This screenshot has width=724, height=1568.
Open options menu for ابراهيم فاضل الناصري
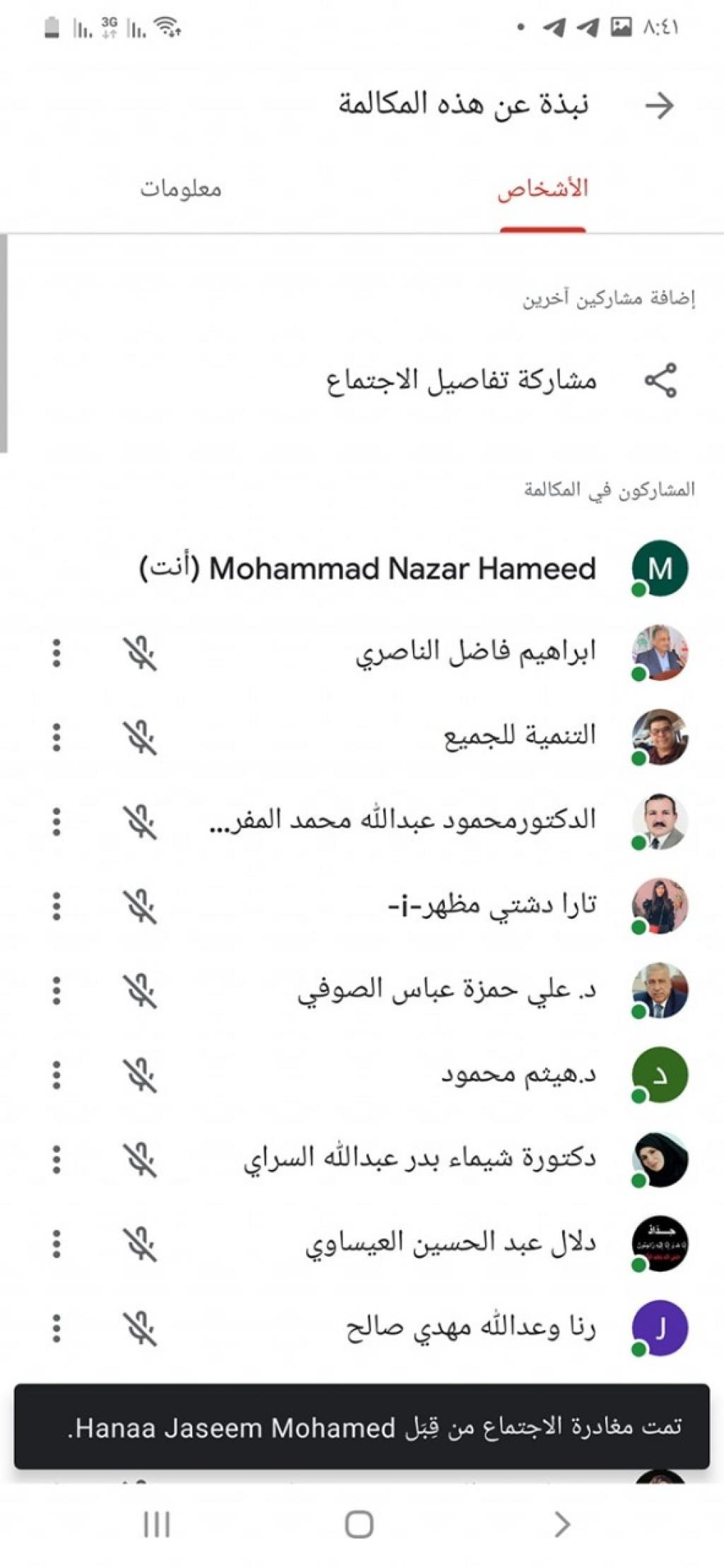tap(57, 653)
